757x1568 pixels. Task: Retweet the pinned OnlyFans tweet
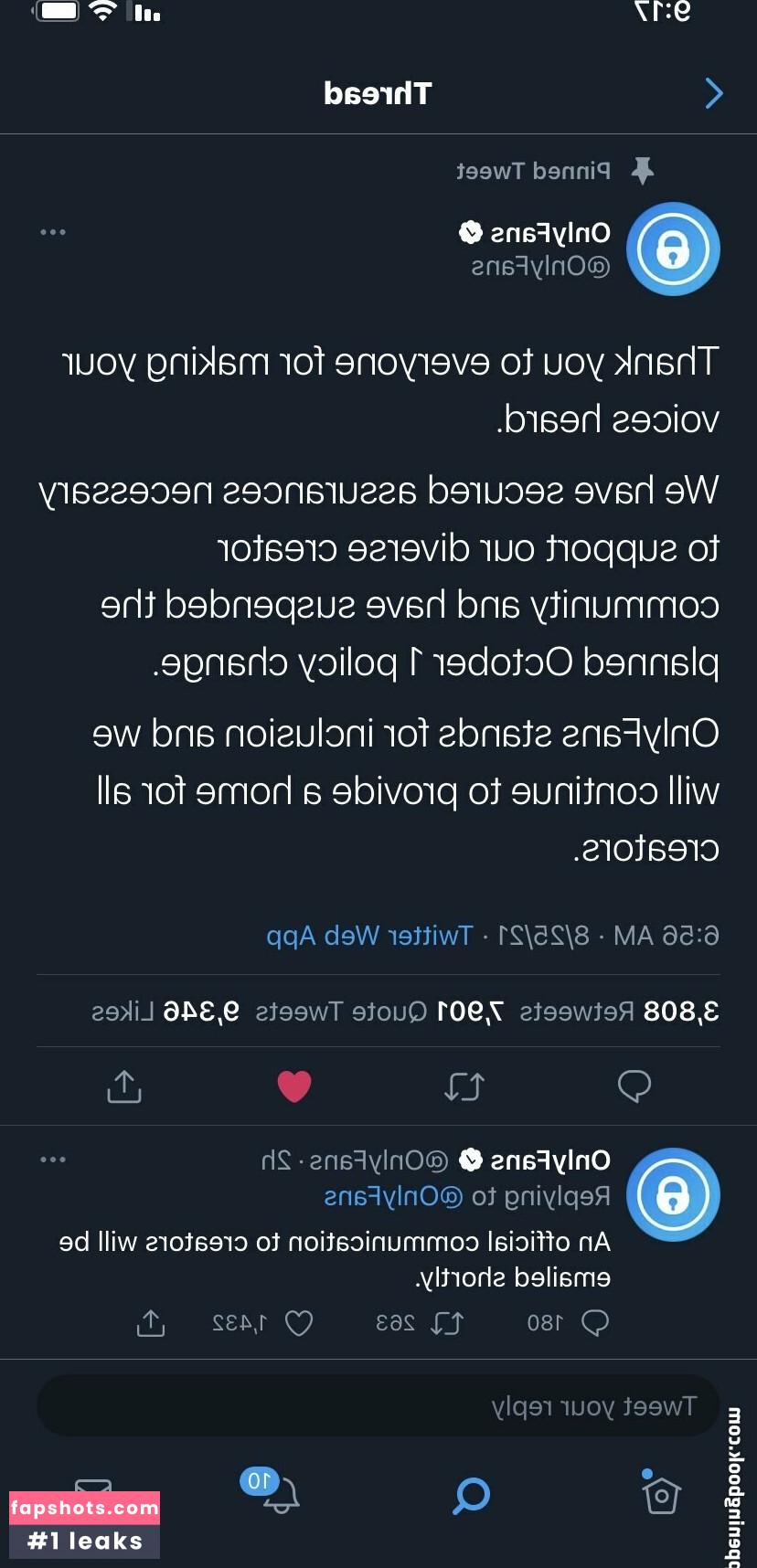[x=464, y=1086]
